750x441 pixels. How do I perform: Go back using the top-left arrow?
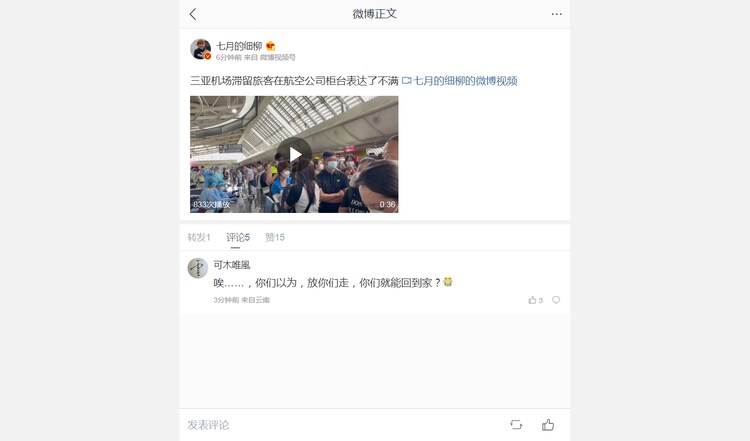click(193, 14)
